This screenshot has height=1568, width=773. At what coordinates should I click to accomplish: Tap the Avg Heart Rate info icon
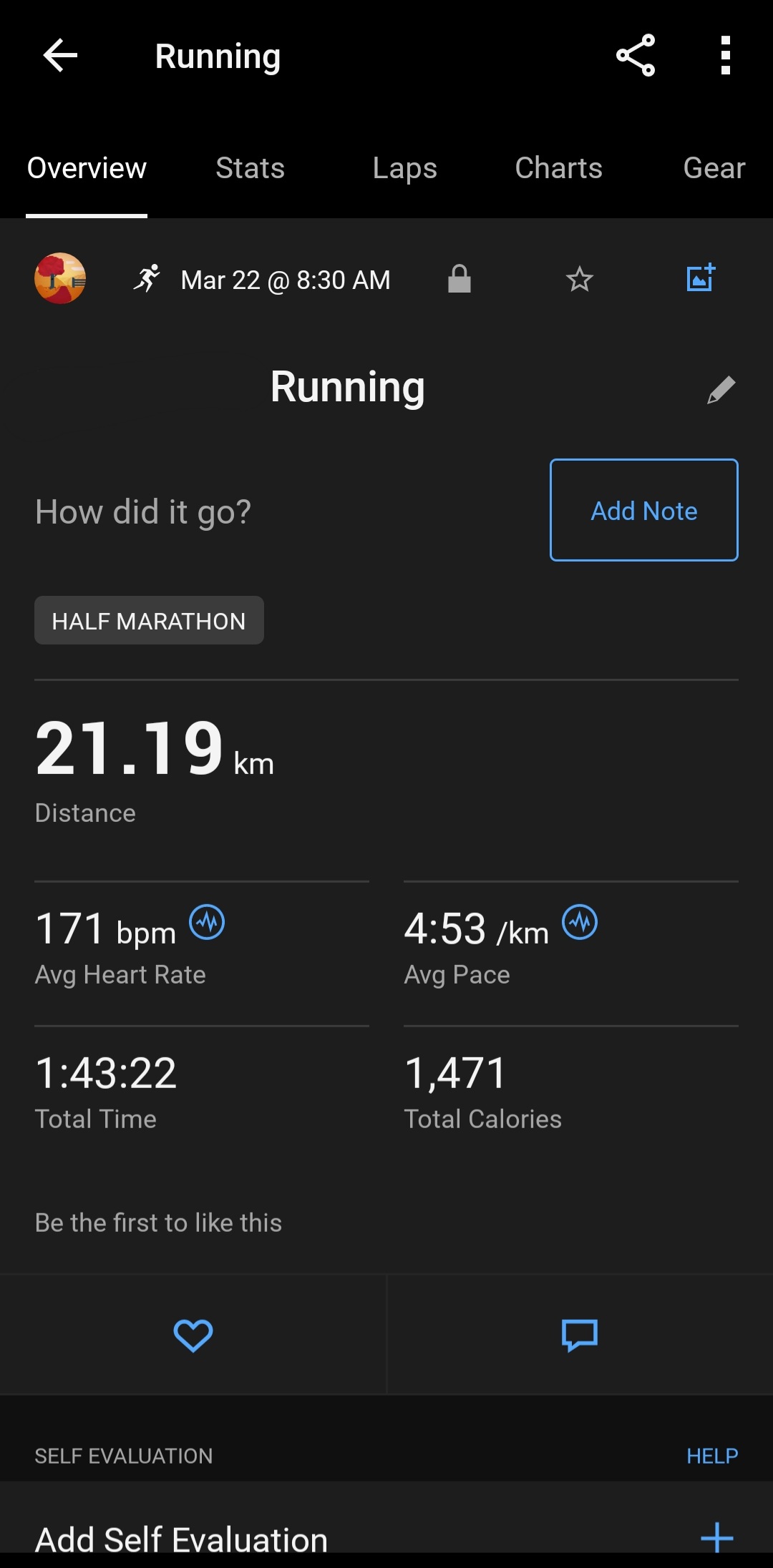point(207,923)
